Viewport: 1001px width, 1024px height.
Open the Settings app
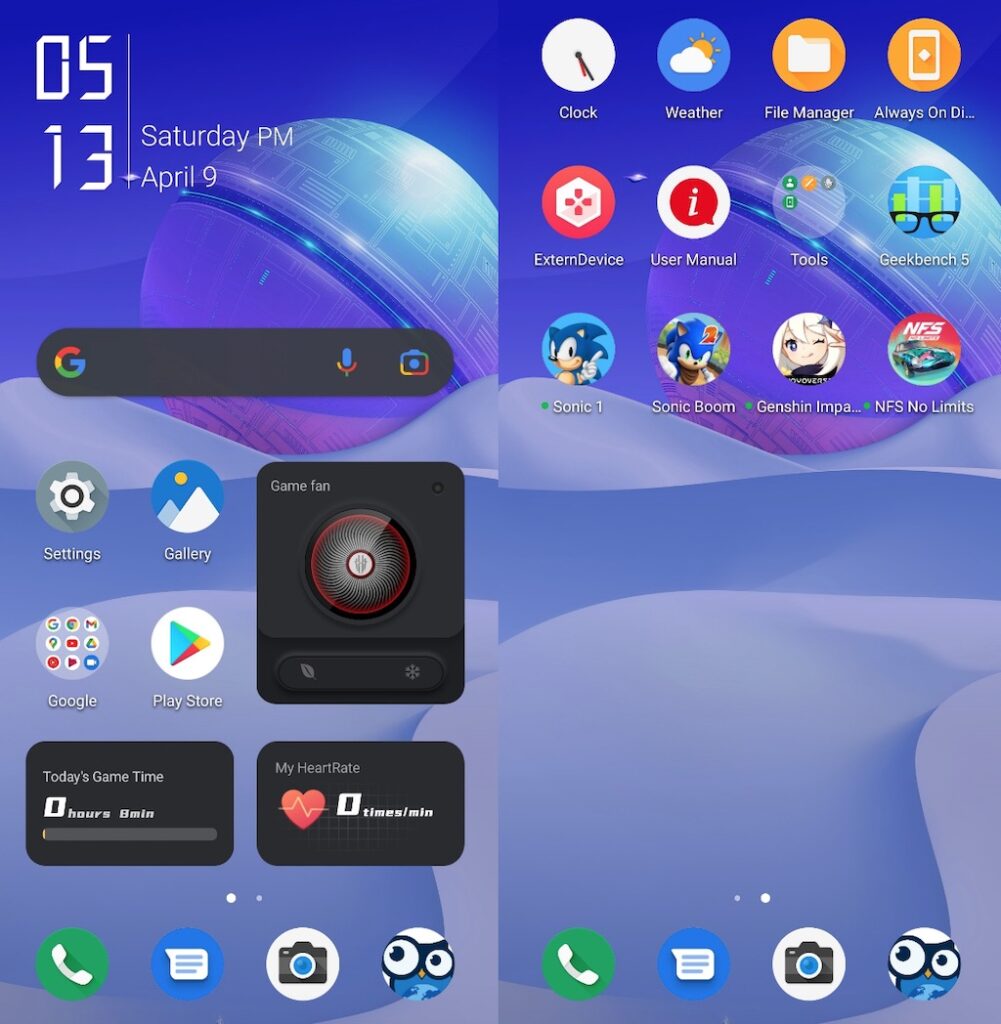[72, 497]
